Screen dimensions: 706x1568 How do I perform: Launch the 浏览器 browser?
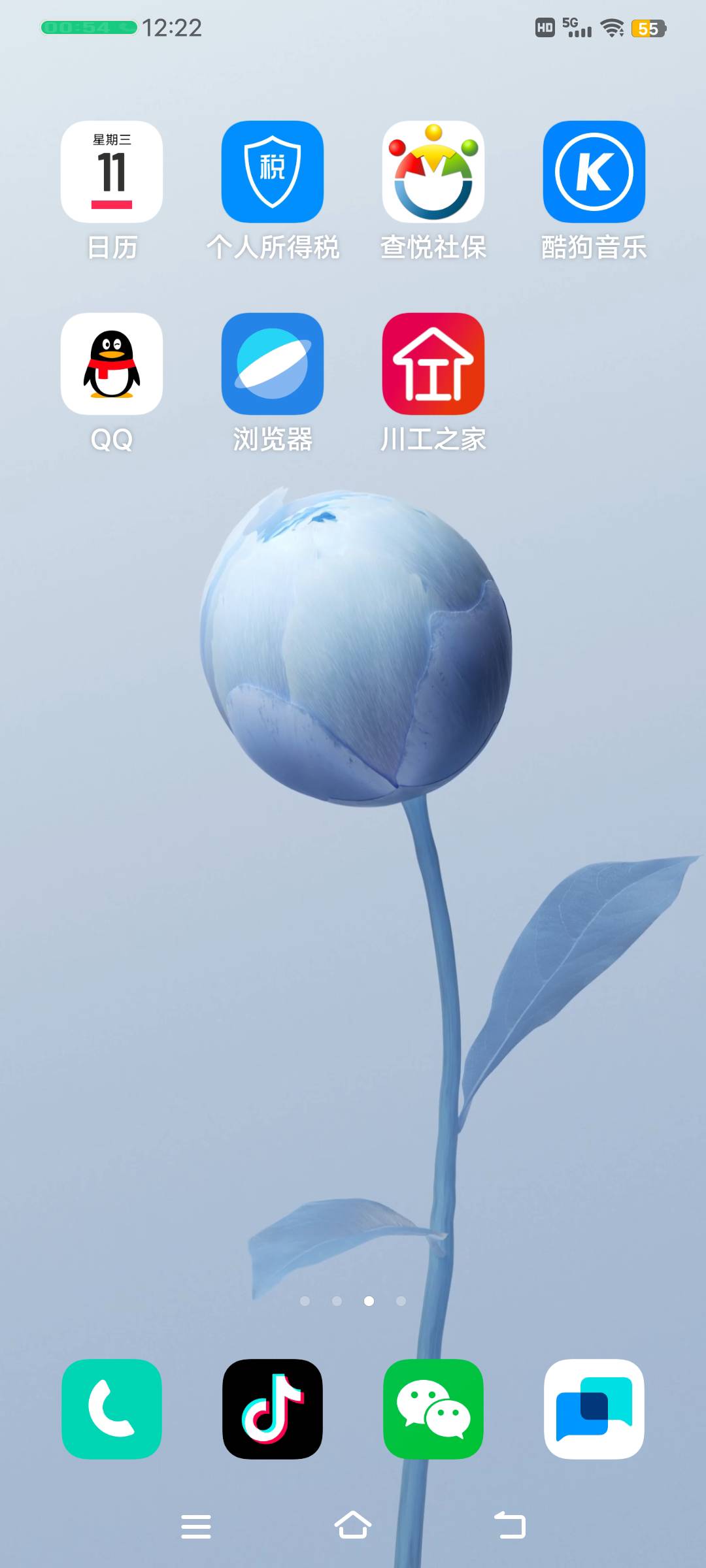273,364
